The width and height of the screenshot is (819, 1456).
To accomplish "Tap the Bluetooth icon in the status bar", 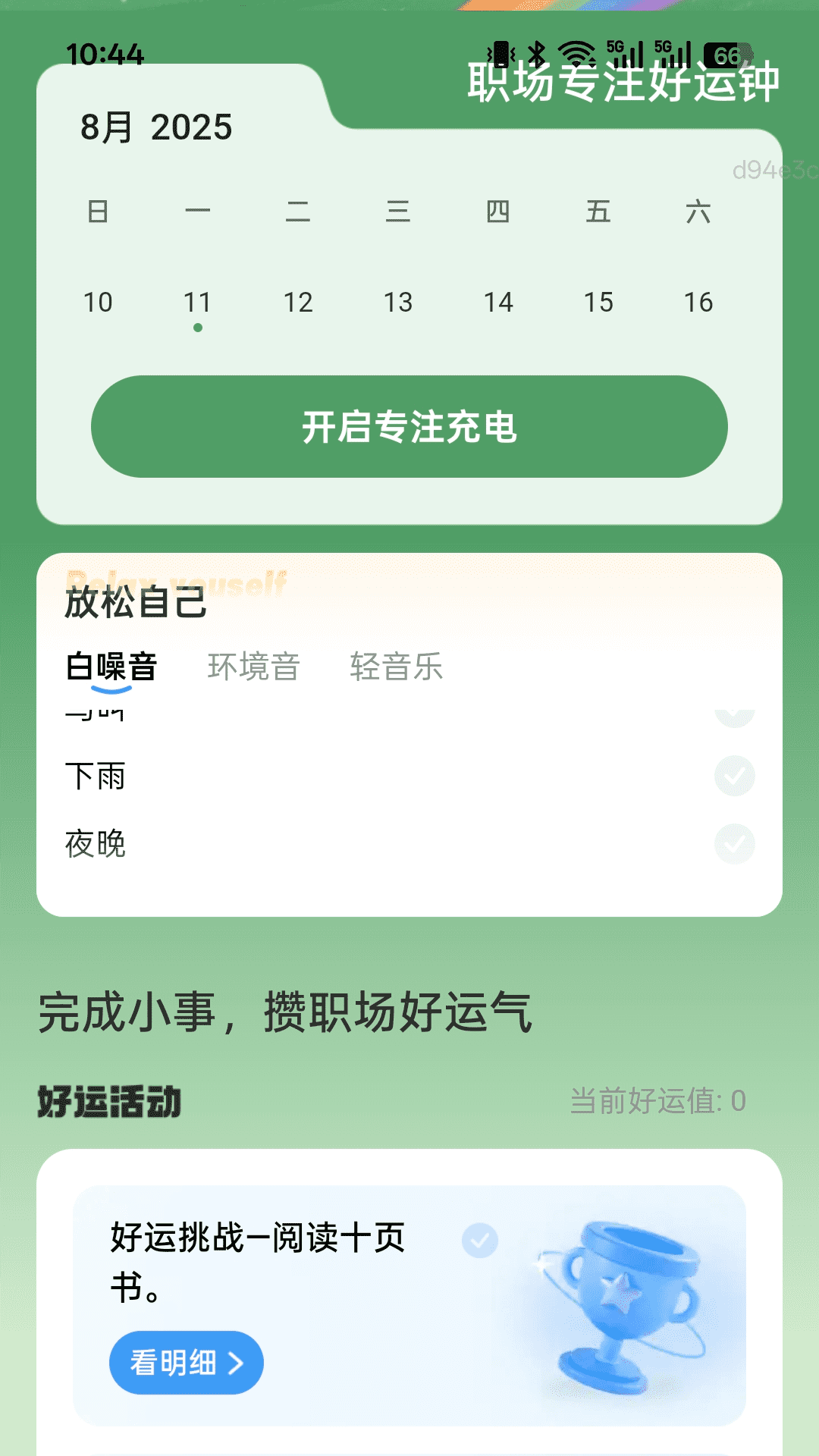I will pos(536,52).
